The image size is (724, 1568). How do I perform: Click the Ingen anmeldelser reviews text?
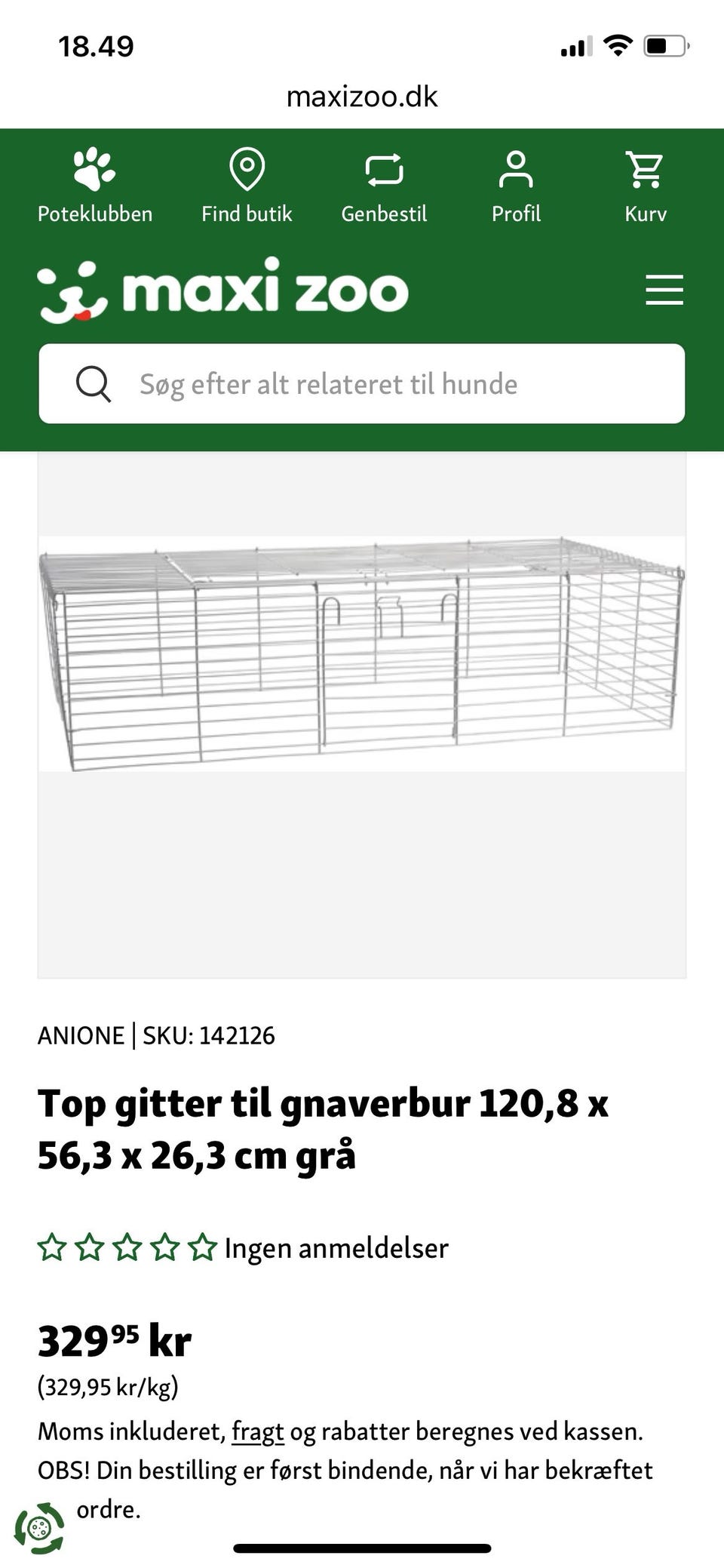click(x=335, y=1248)
